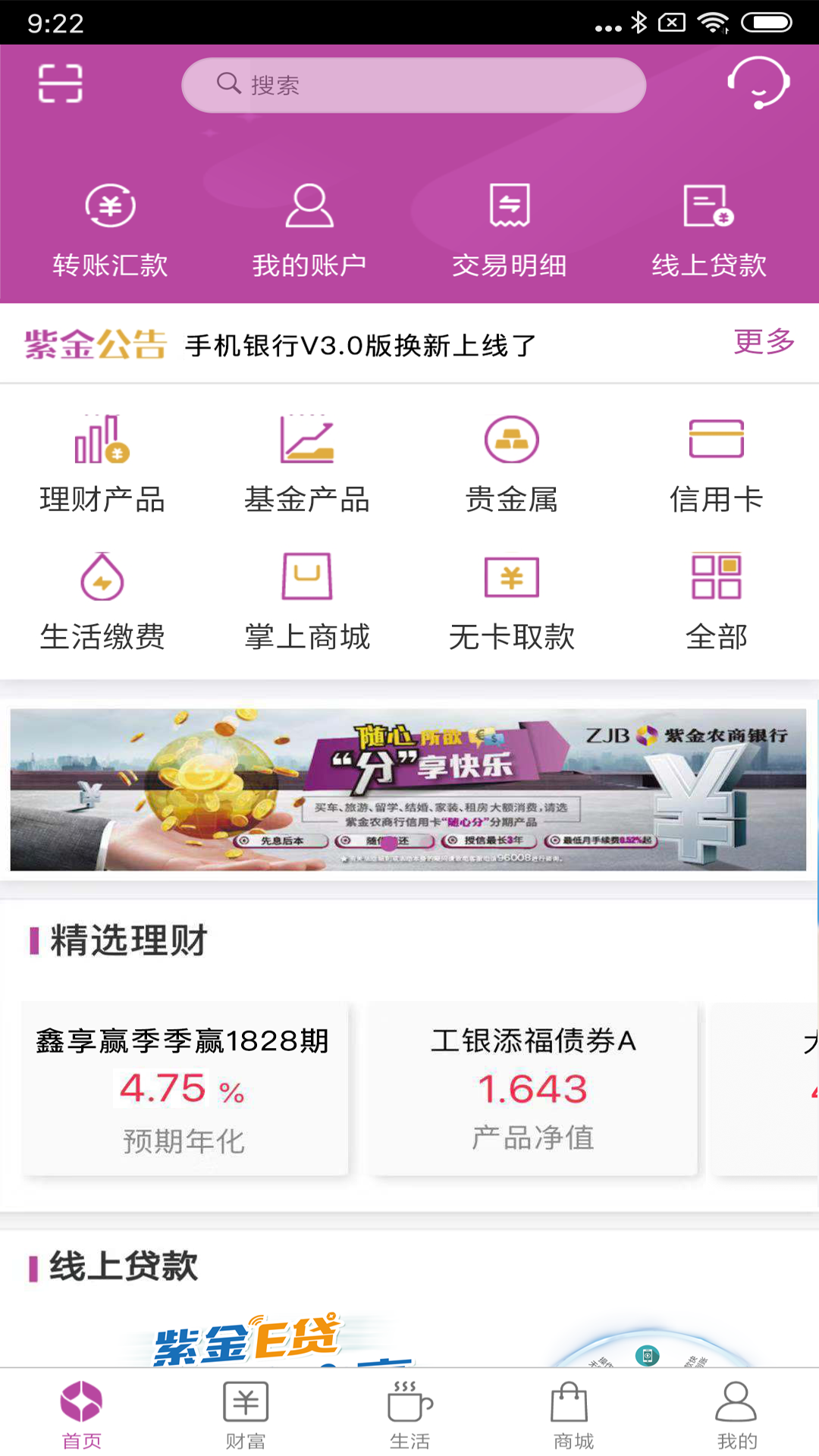Browse 贵金属 precious metals
The image size is (819, 1456).
(512, 463)
